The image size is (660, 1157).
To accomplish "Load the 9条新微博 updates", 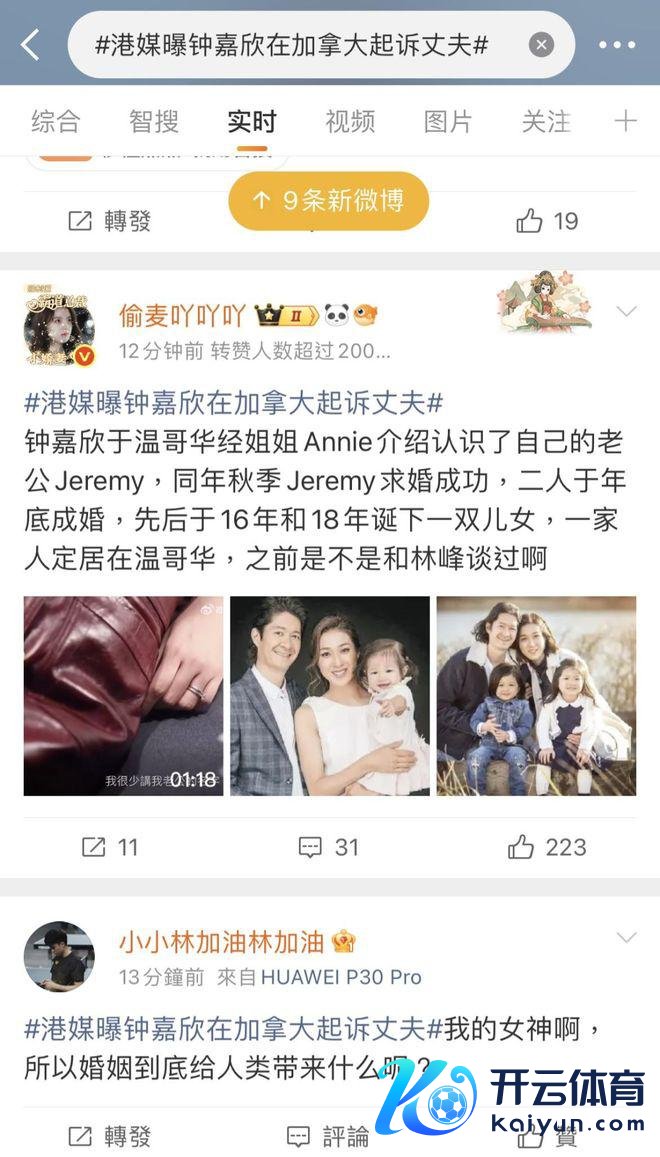I will [x=329, y=201].
